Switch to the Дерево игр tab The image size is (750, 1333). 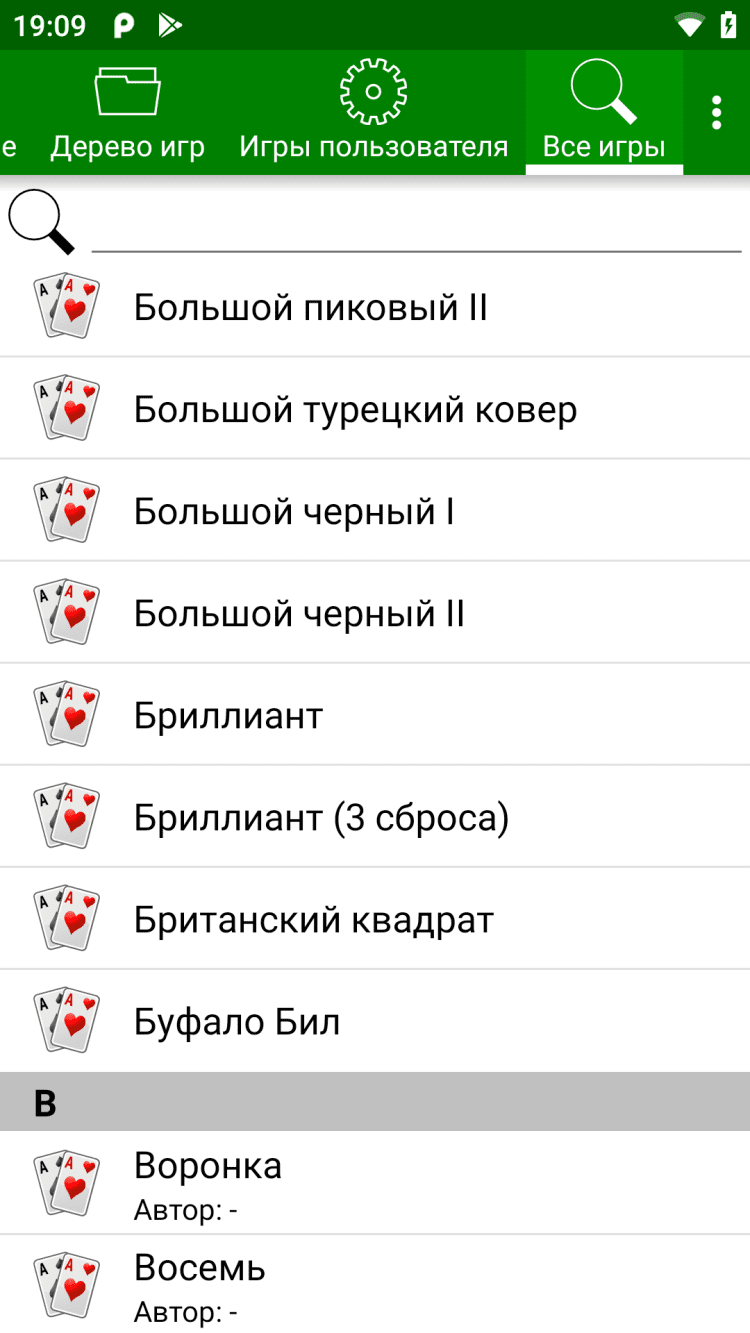point(127,113)
